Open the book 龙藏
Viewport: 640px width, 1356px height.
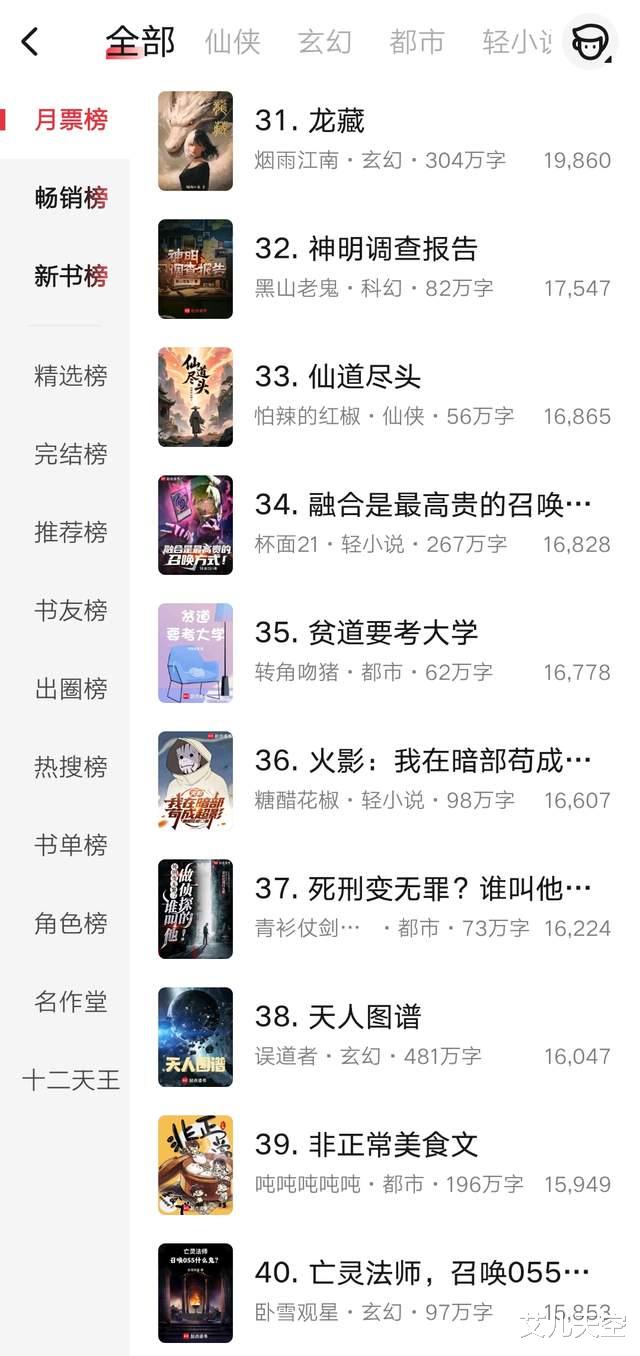[x=310, y=121]
